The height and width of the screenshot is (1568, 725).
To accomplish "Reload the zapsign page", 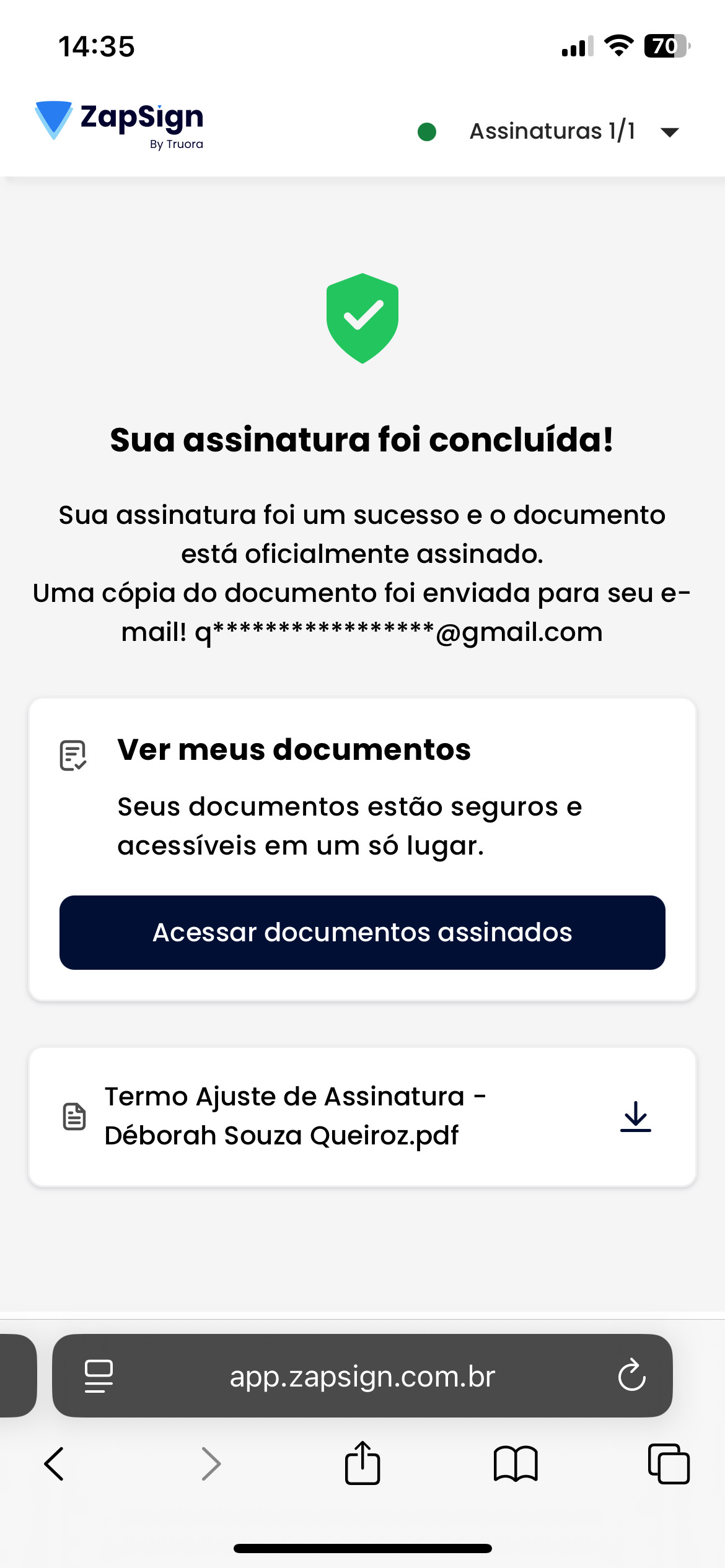I will (631, 1375).
